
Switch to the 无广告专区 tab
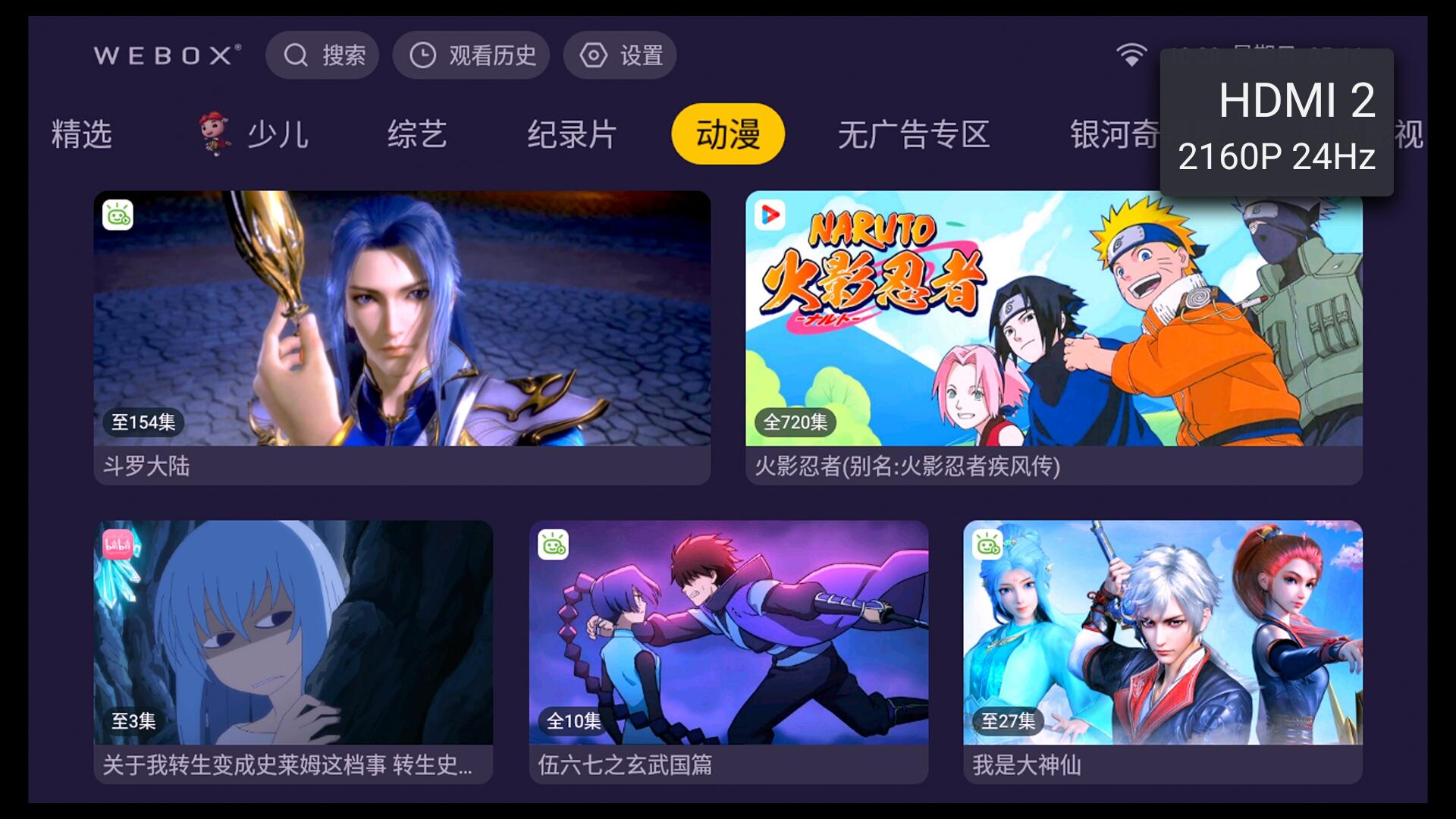914,135
